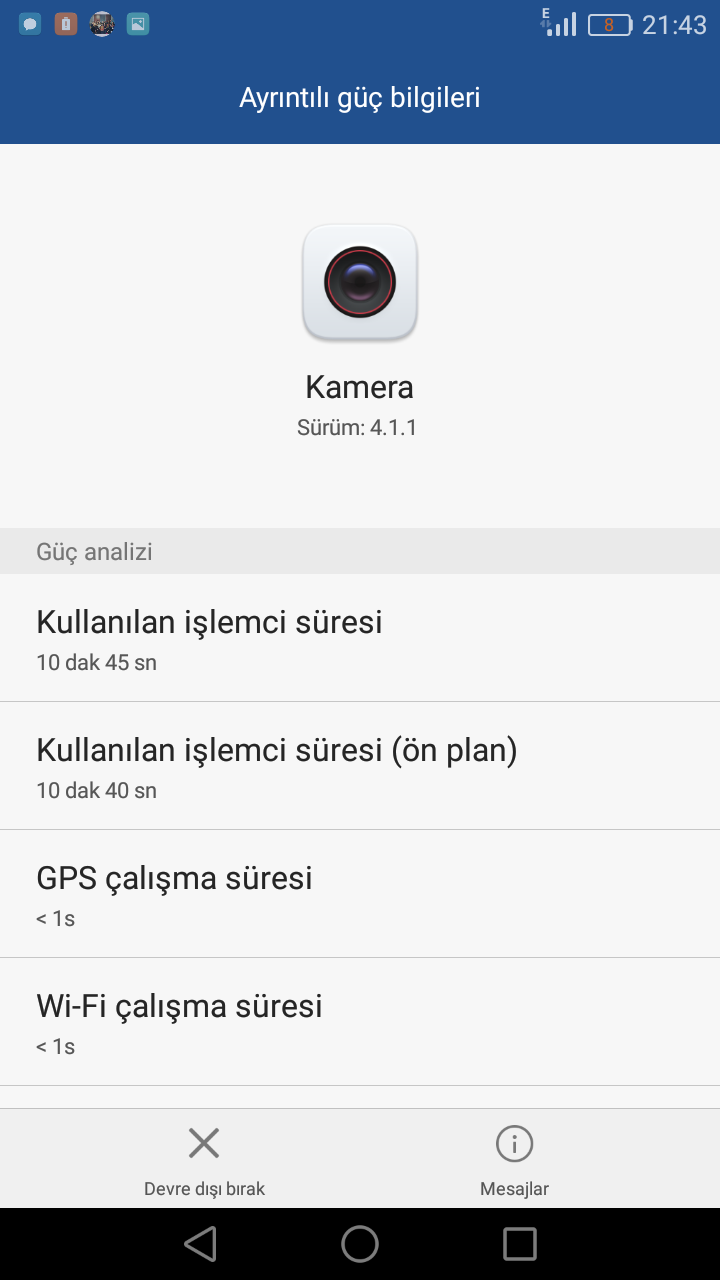Tap Devre dışı bırak to disable Kamera
720x1280 pixels.
click(204, 1160)
